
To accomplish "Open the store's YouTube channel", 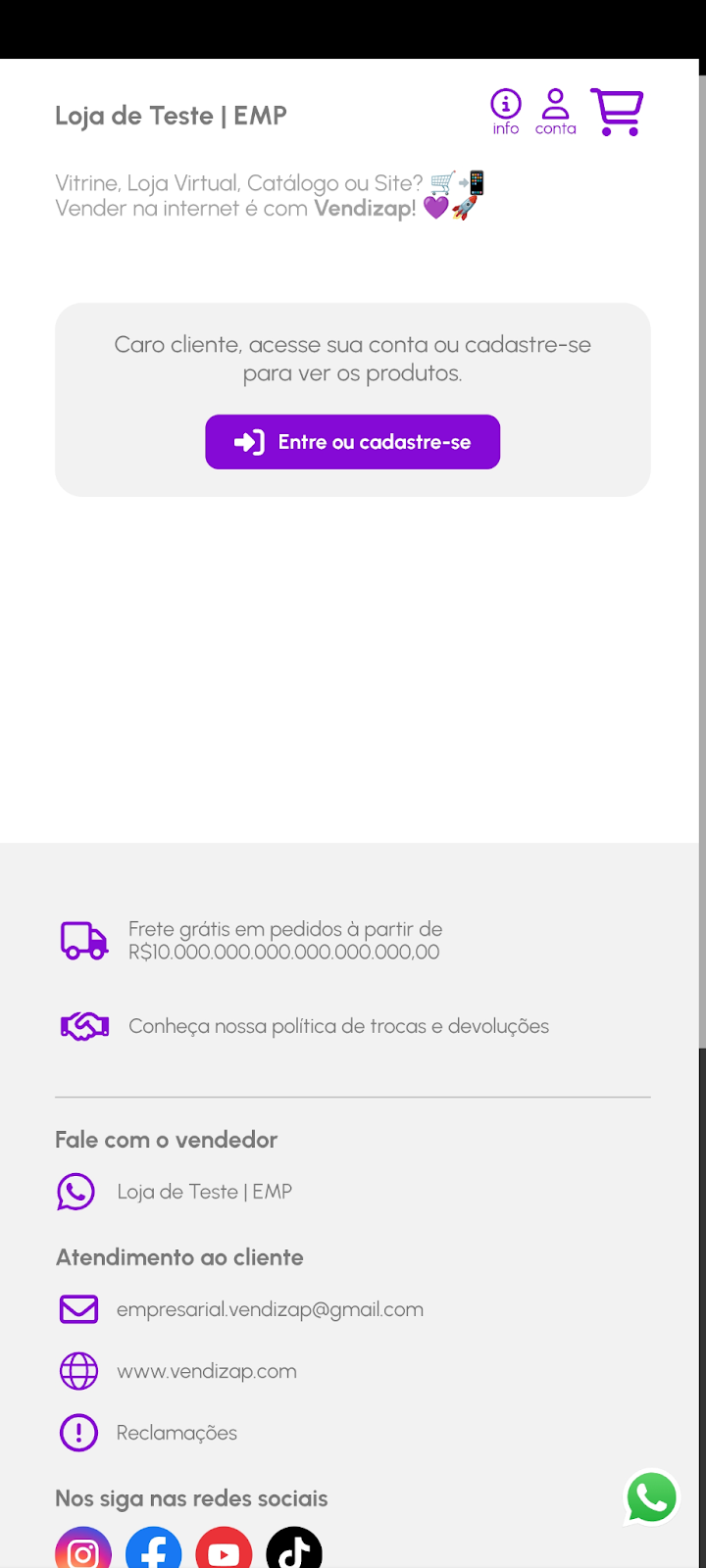I will pyautogui.click(x=224, y=1550).
